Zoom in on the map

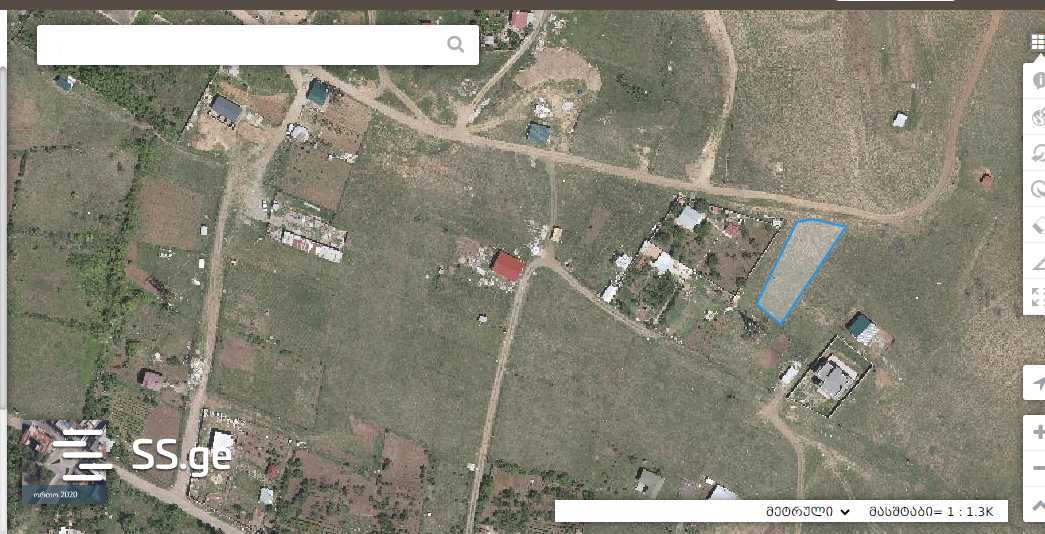1038,433
